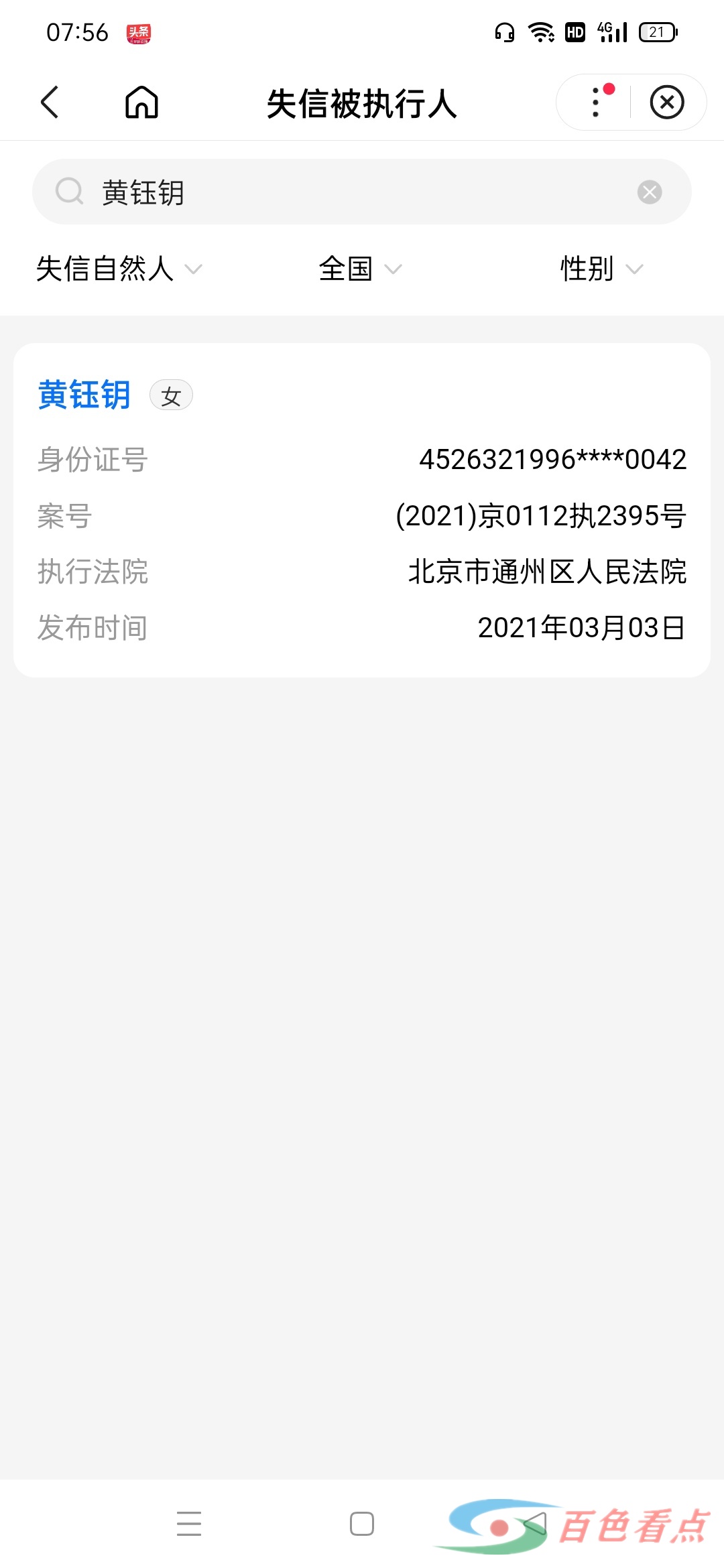Go back using the top-left arrow
Screen dimensions: 724x1568
[50, 103]
